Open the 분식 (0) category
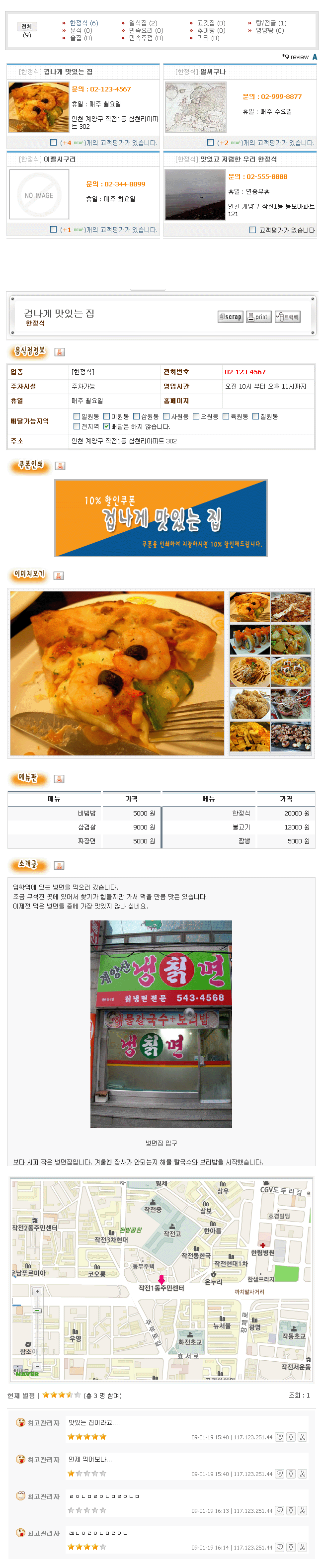The image size is (323, 1568). point(81,30)
